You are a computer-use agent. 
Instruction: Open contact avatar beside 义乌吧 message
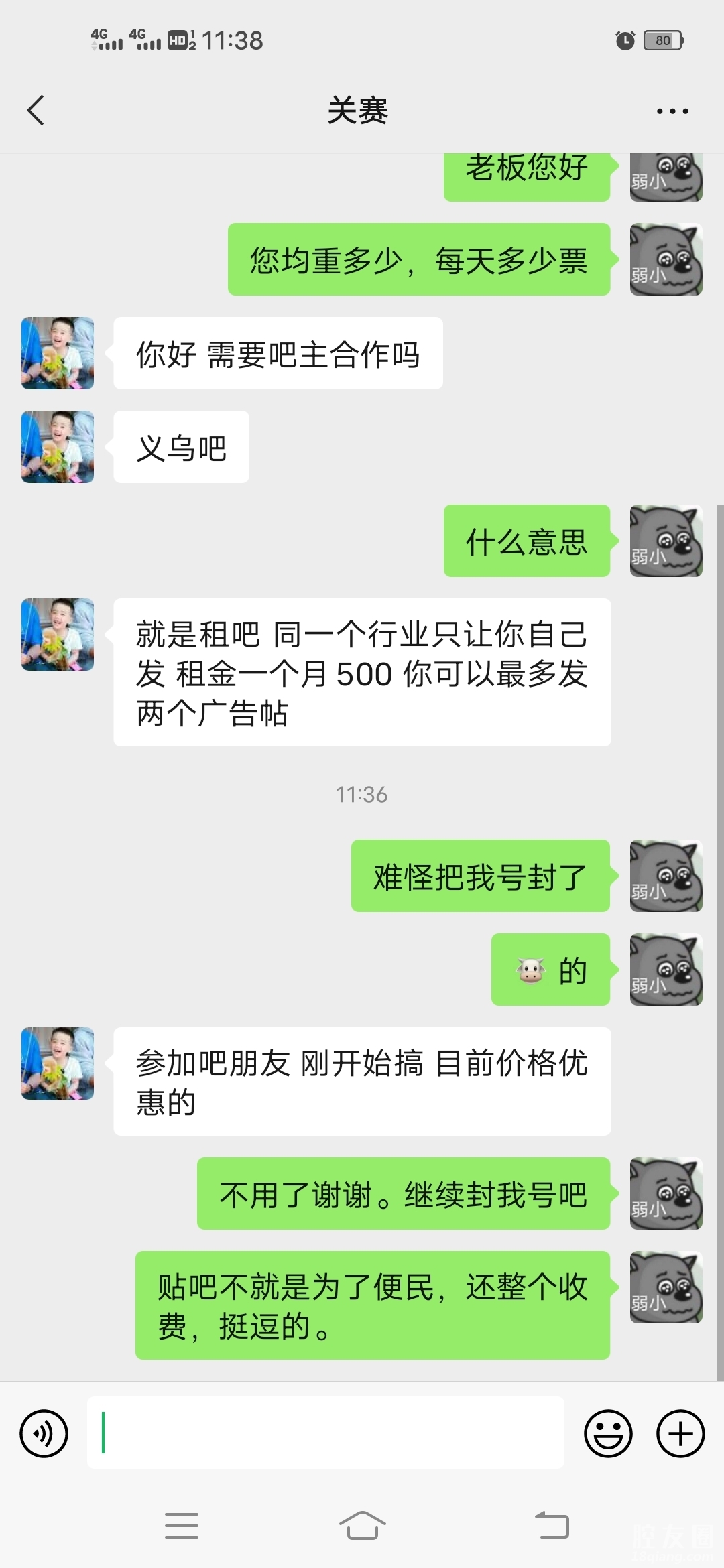[58, 447]
